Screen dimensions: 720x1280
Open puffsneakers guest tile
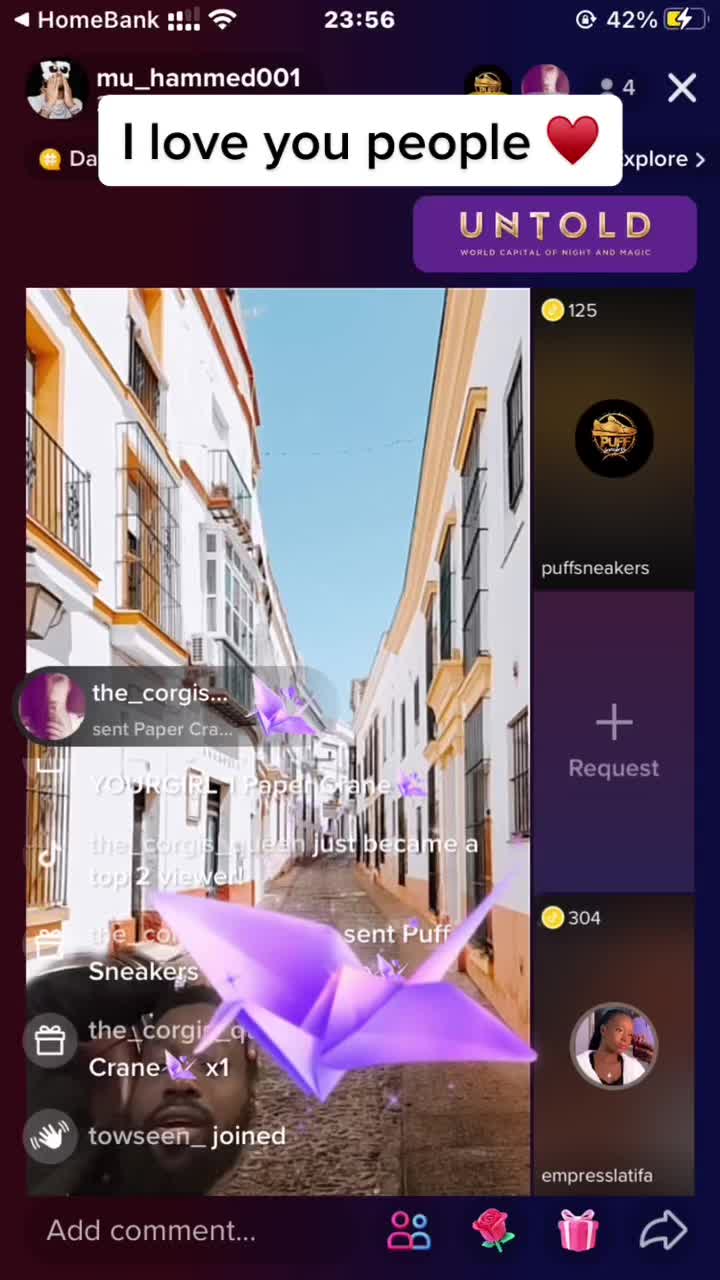click(614, 439)
